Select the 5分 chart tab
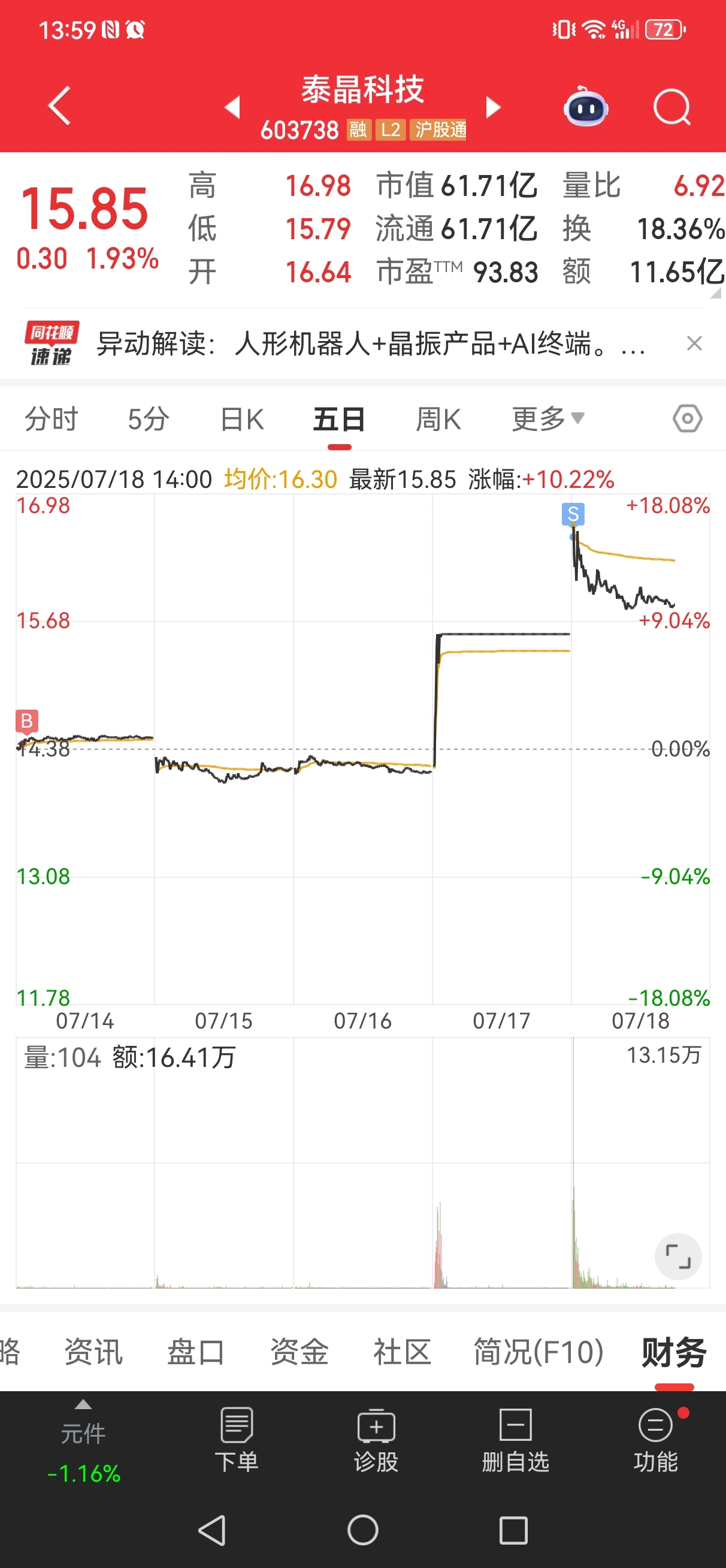 pos(149,420)
